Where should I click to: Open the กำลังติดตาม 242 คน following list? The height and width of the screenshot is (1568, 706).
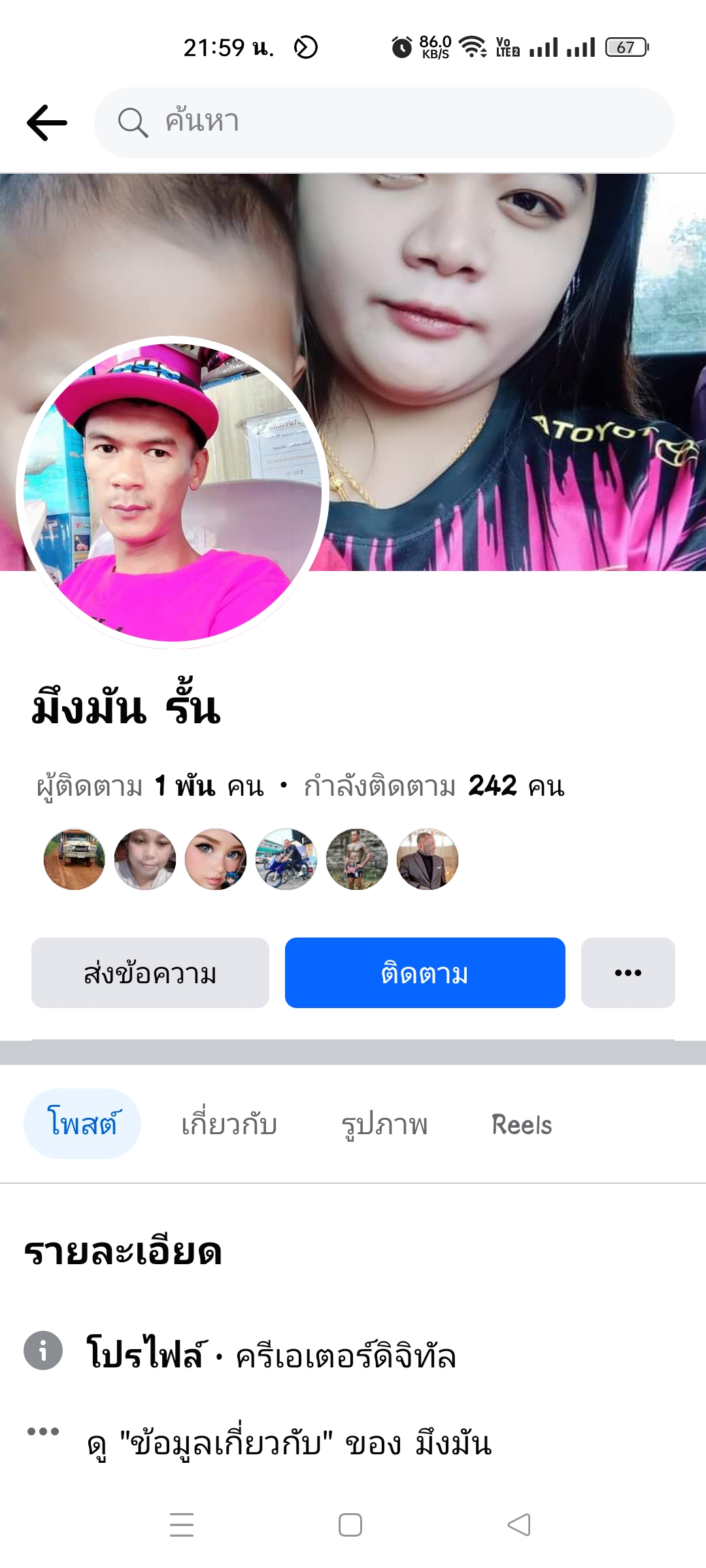tap(434, 786)
